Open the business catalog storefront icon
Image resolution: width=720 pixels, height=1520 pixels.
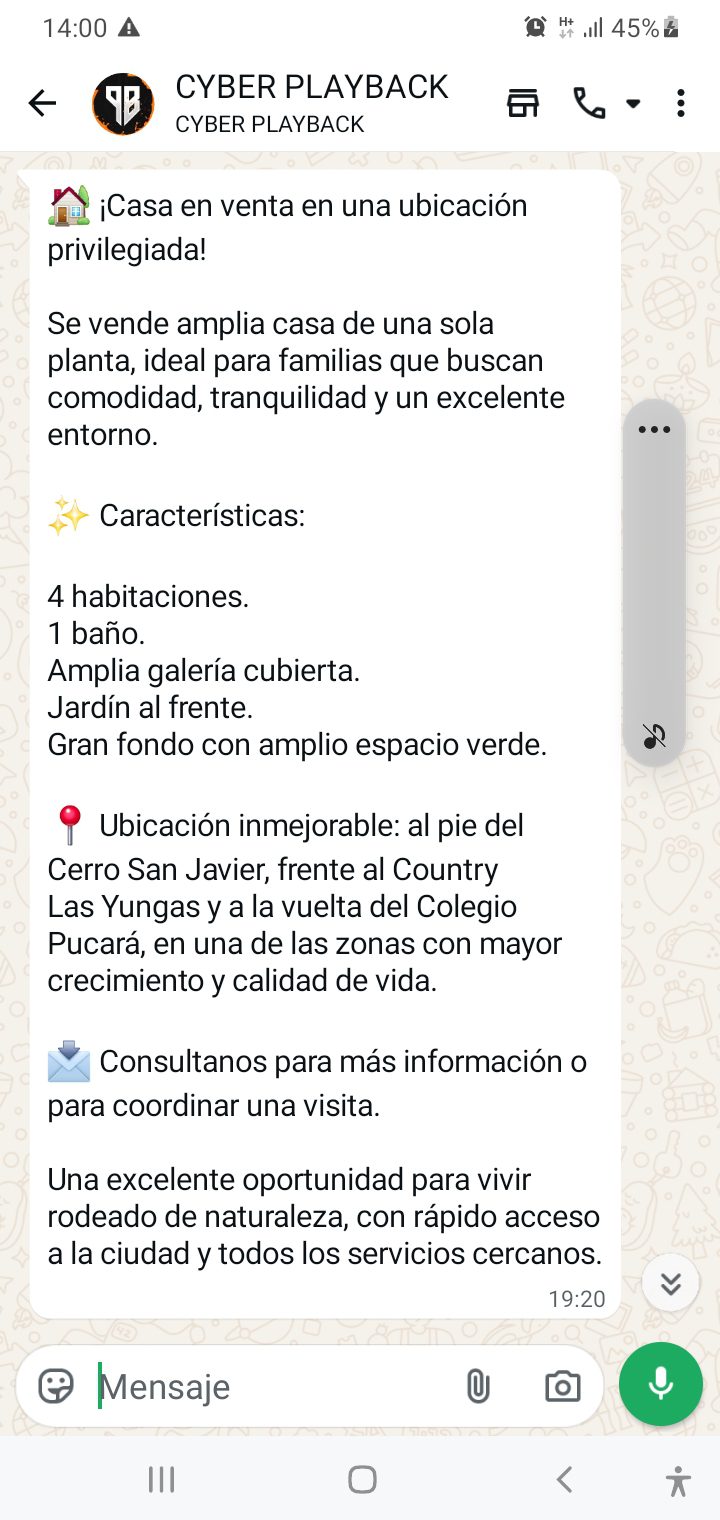tap(523, 103)
